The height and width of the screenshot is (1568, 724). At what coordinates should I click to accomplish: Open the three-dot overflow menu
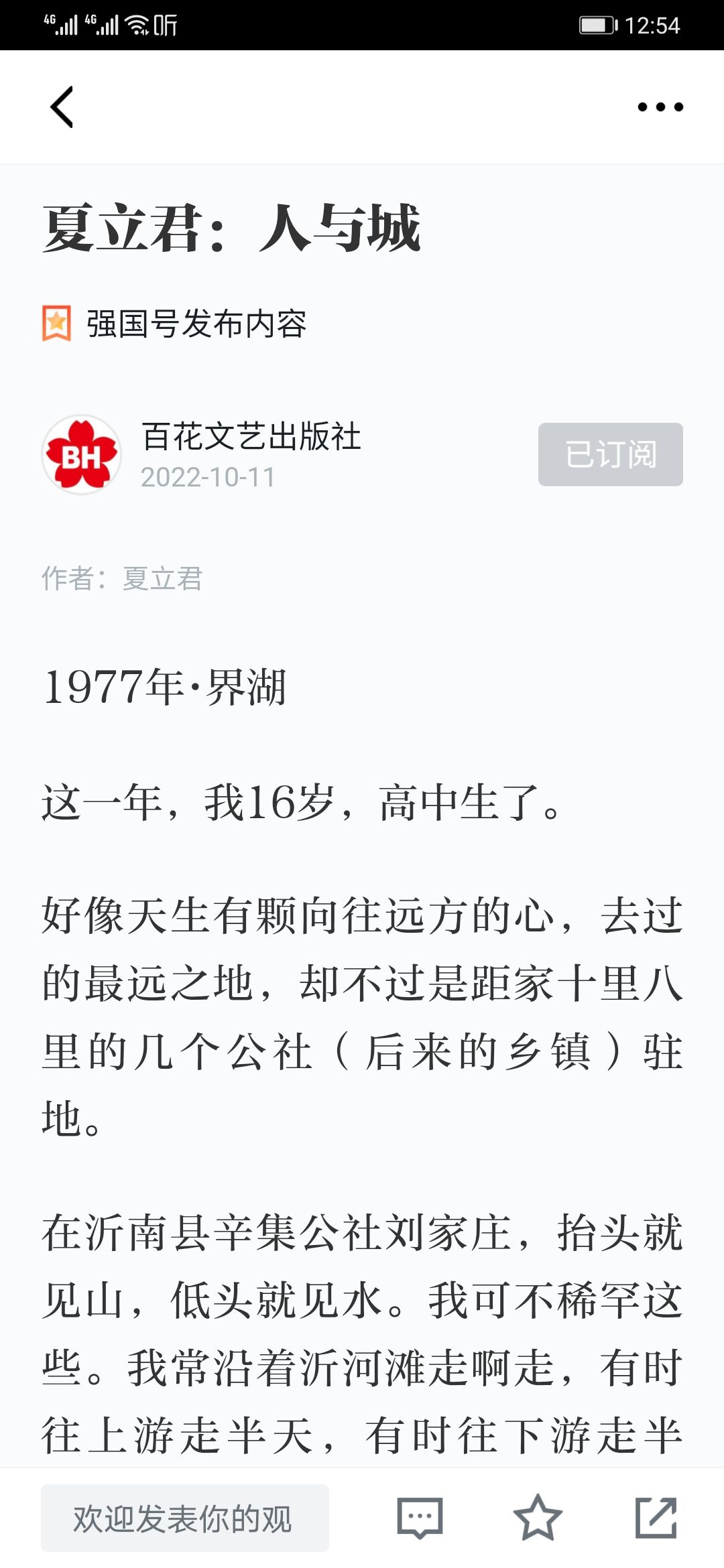point(660,107)
